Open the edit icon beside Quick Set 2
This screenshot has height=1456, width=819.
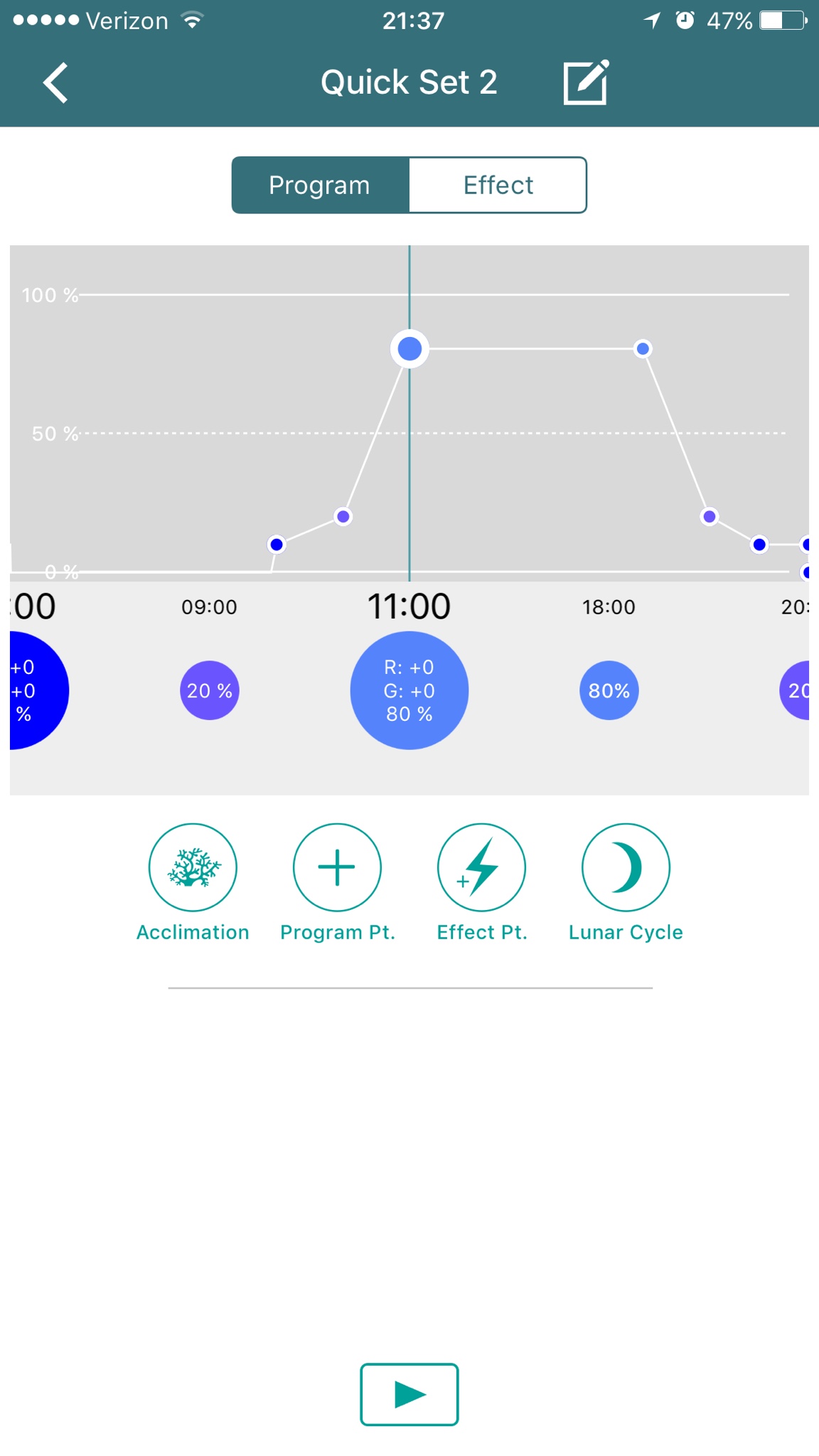click(x=585, y=83)
